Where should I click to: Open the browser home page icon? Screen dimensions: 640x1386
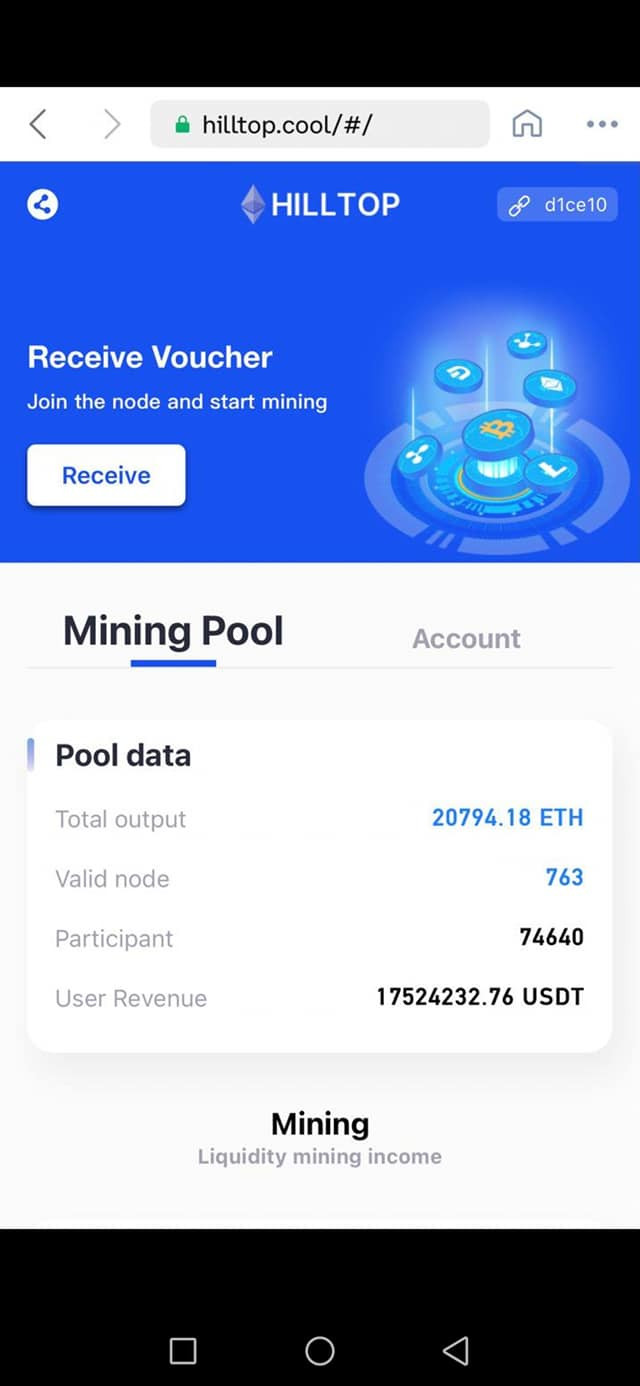pos(527,124)
